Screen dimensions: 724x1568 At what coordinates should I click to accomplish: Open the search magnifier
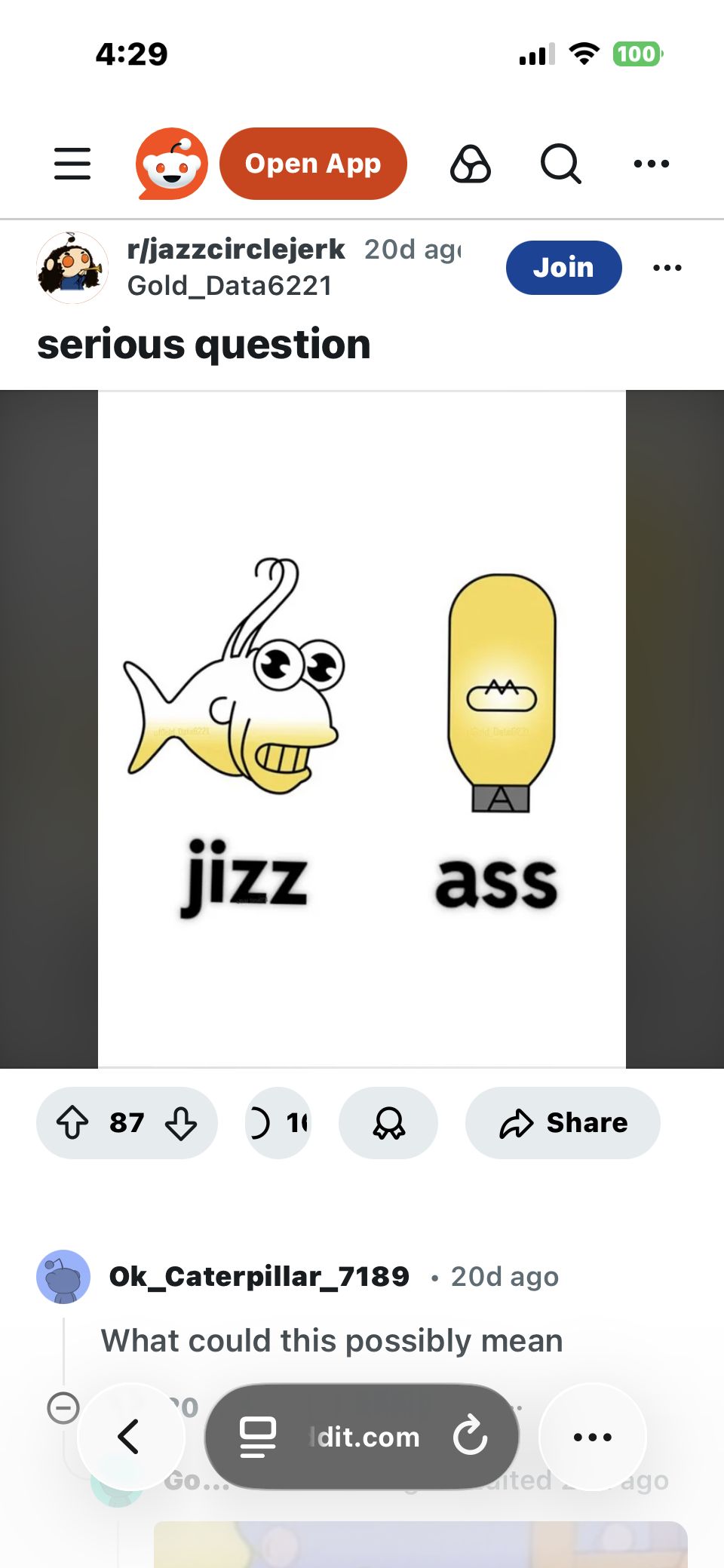[560, 164]
